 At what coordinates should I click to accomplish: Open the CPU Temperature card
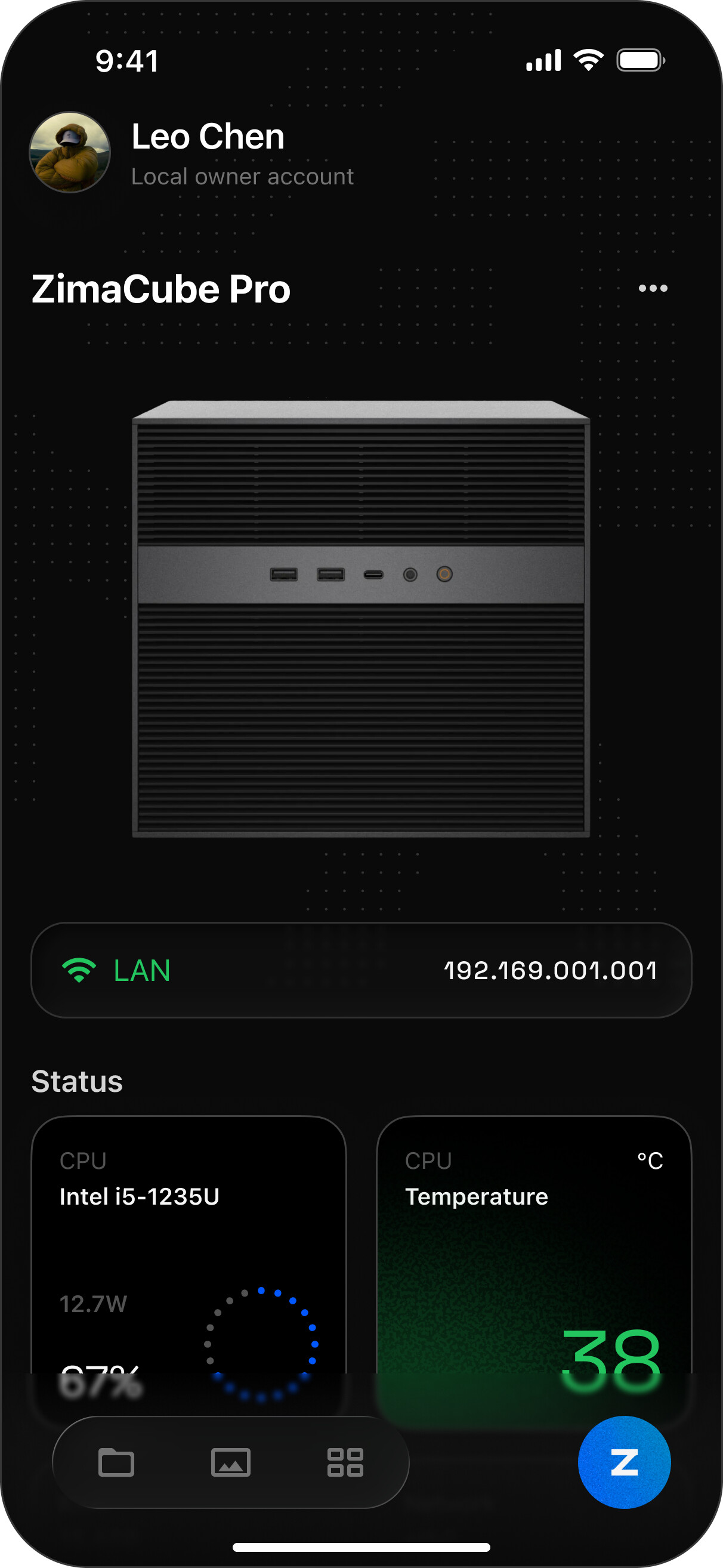[534, 1254]
